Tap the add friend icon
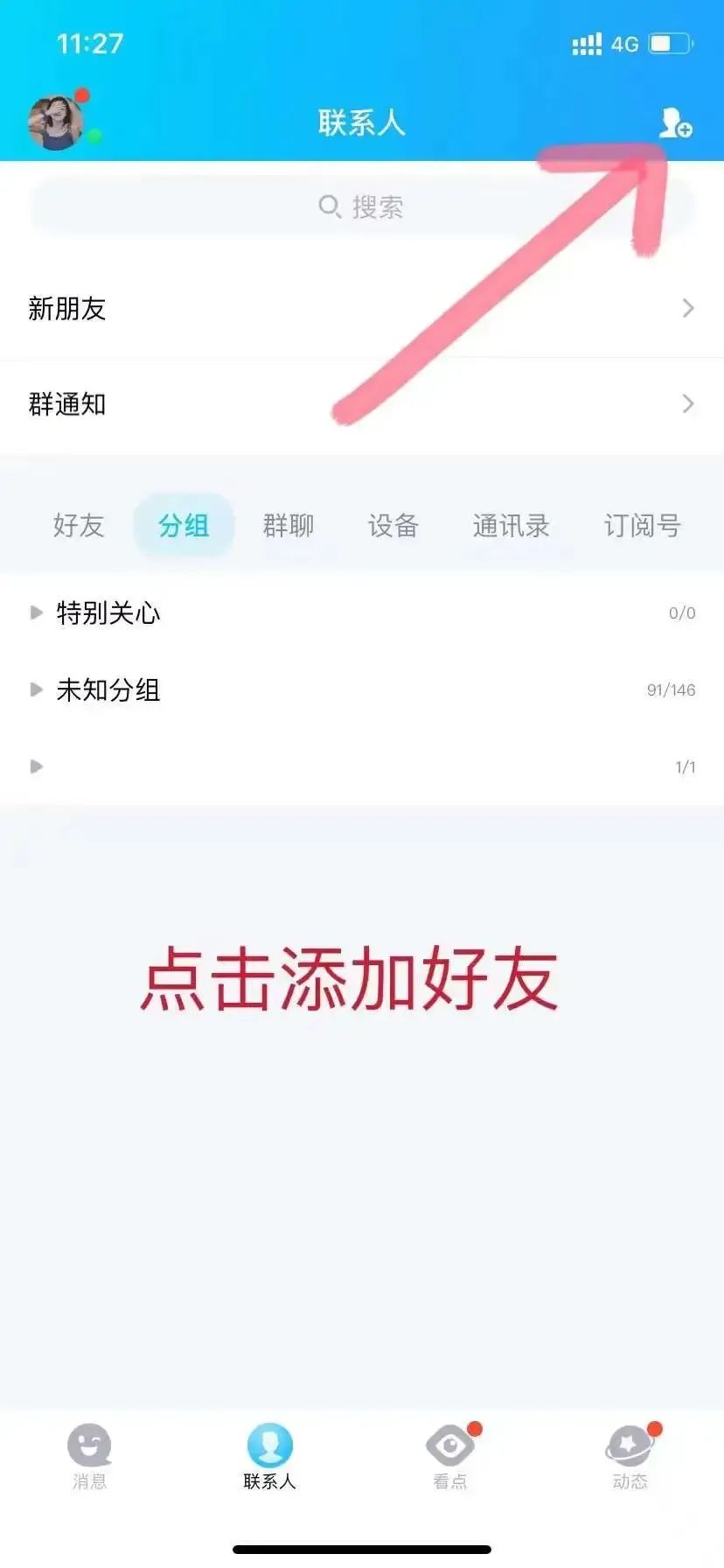This screenshot has height=1568, width=724. (675, 123)
